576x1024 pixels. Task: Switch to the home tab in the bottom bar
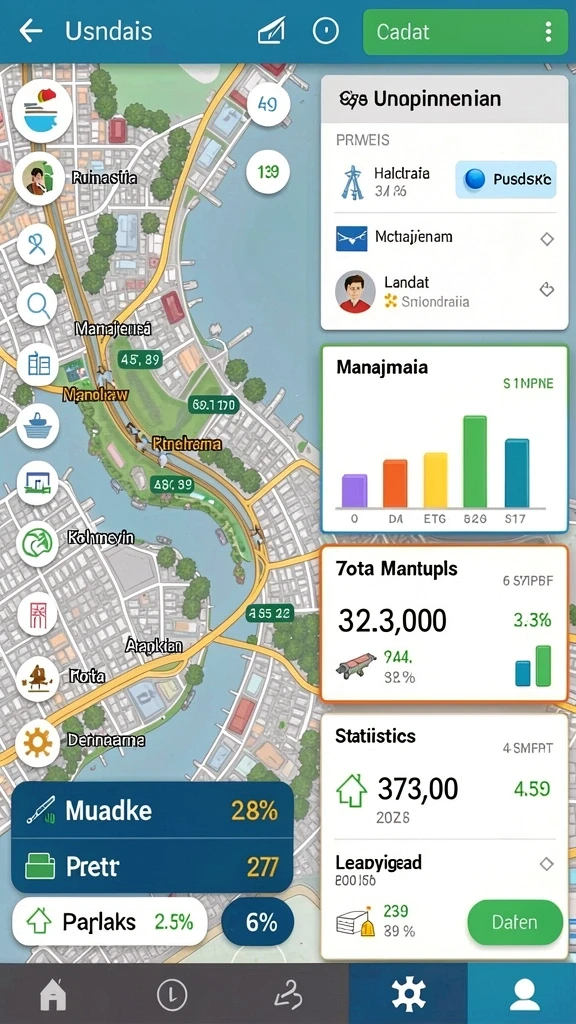pyautogui.click(x=53, y=994)
